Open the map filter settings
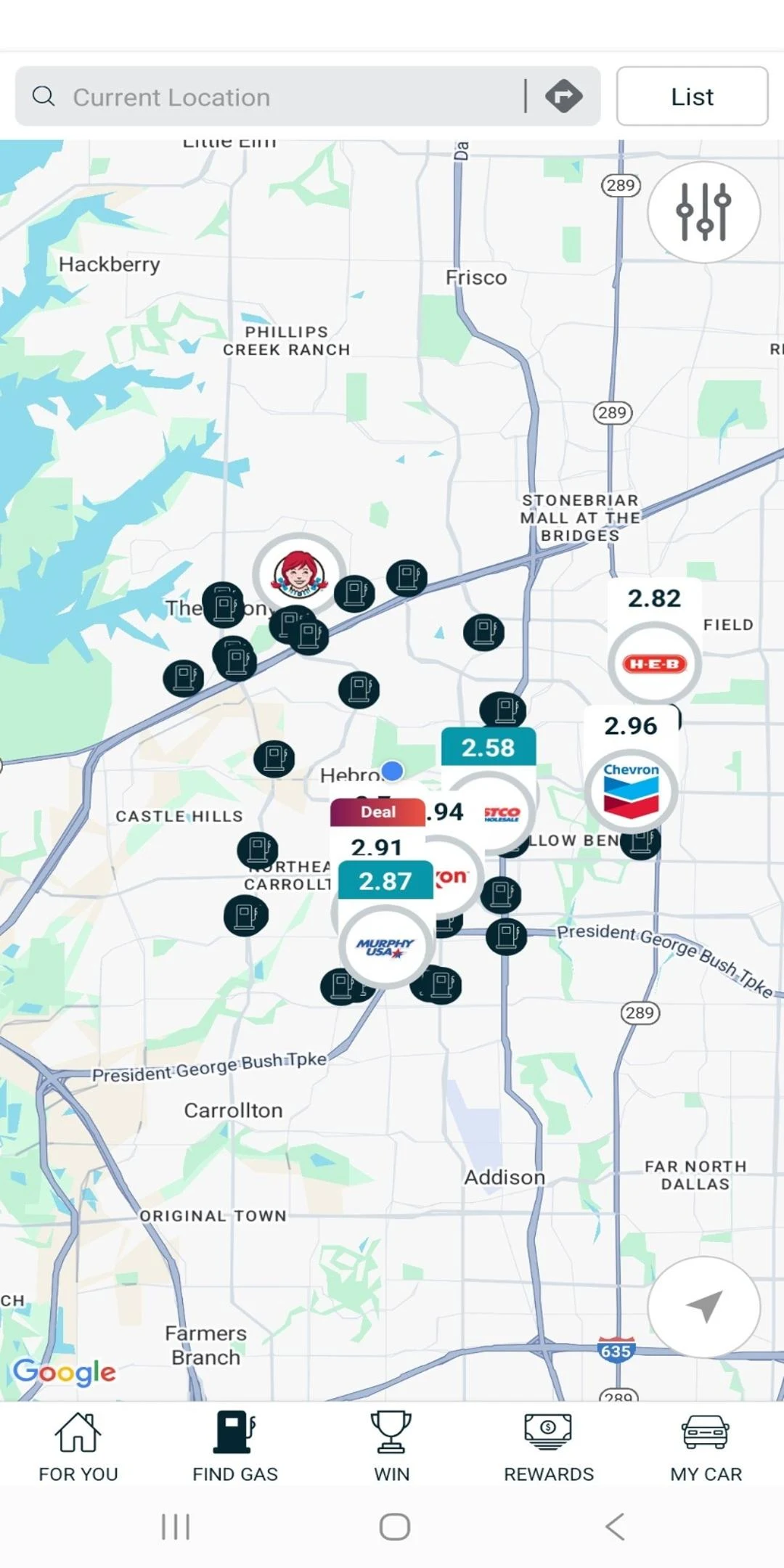This screenshot has width=784, height=1568. coord(703,212)
